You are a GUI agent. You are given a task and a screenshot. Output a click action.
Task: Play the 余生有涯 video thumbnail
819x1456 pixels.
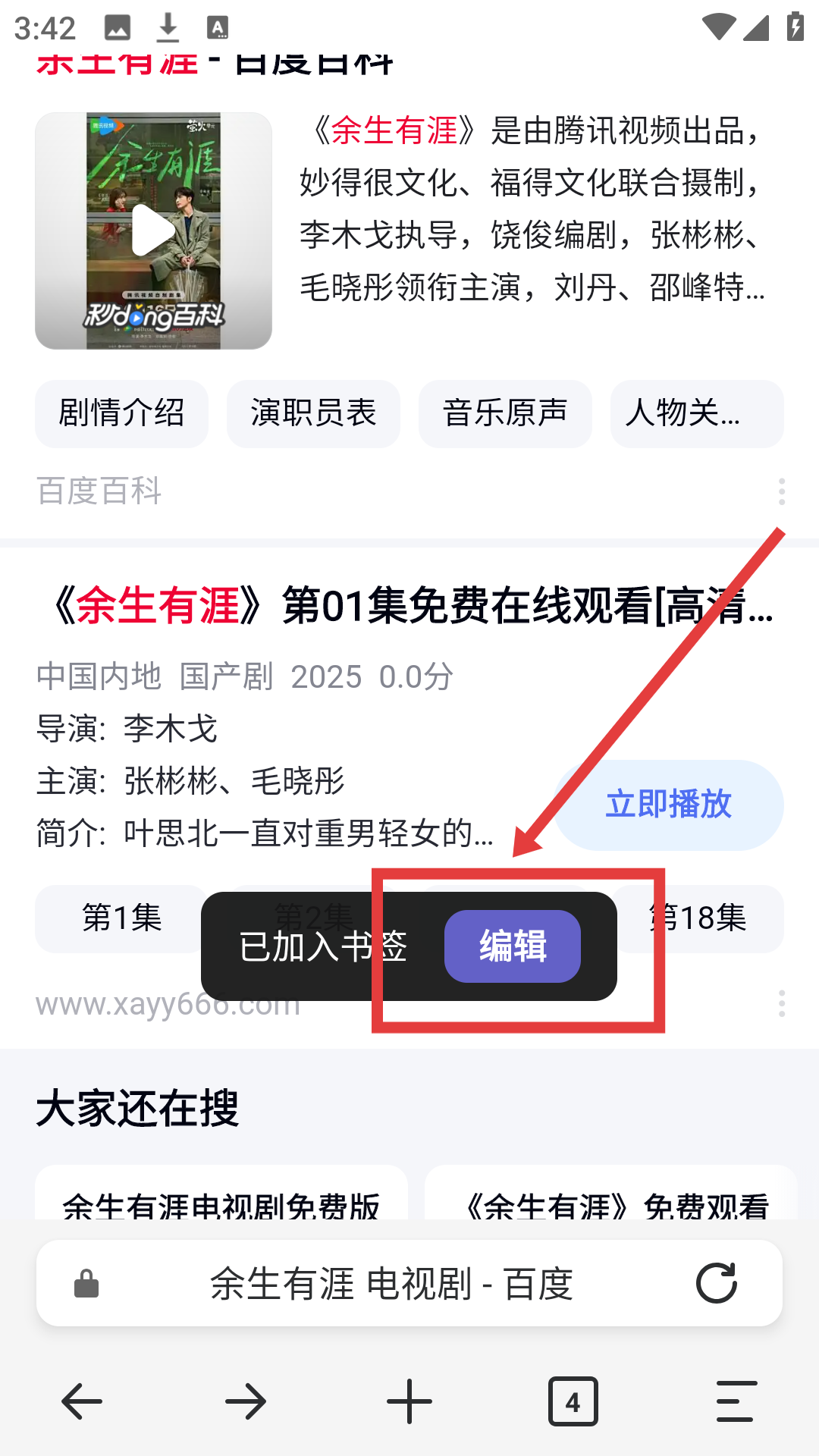point(153,231)
